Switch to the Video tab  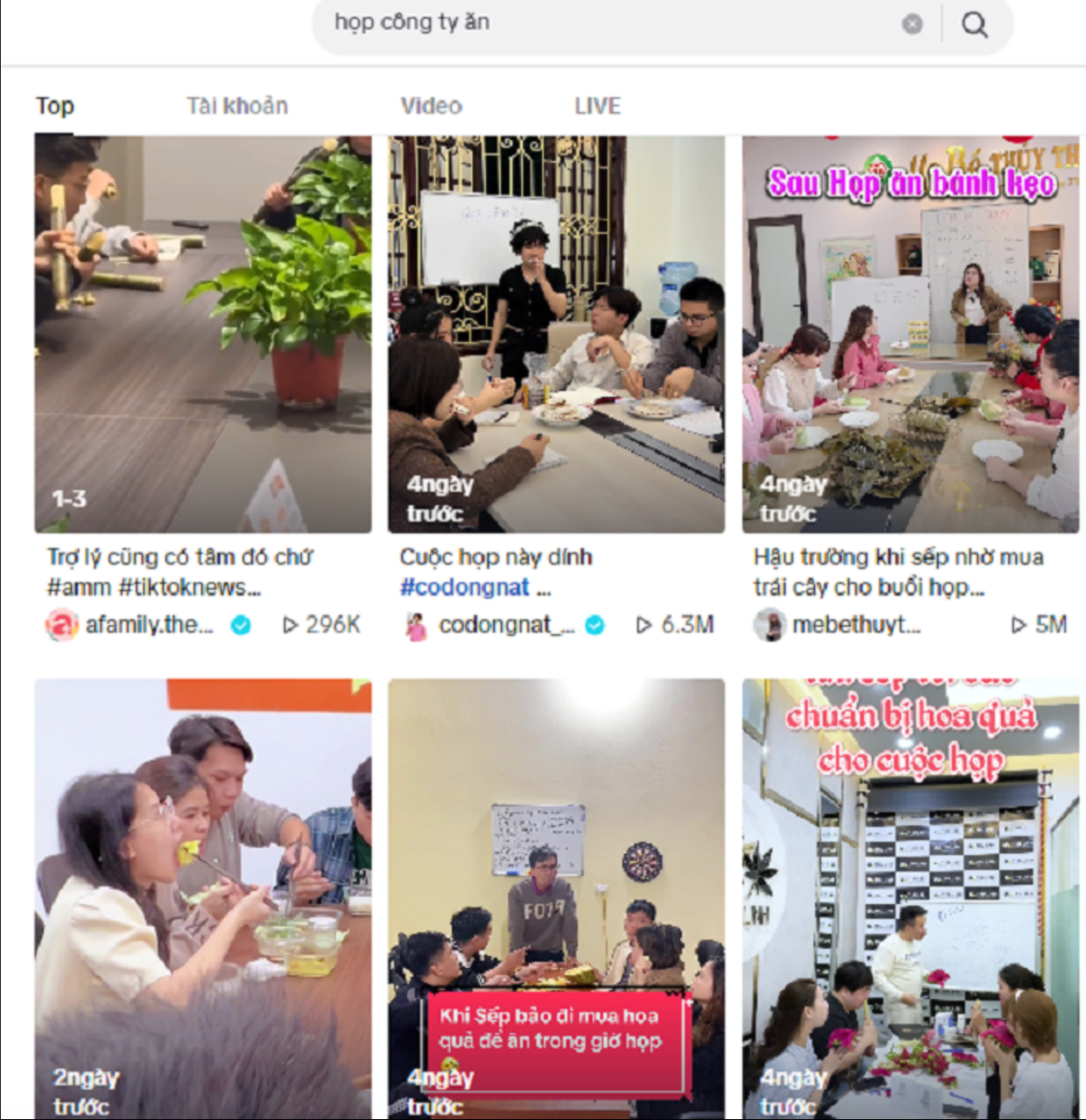point(431,106)
